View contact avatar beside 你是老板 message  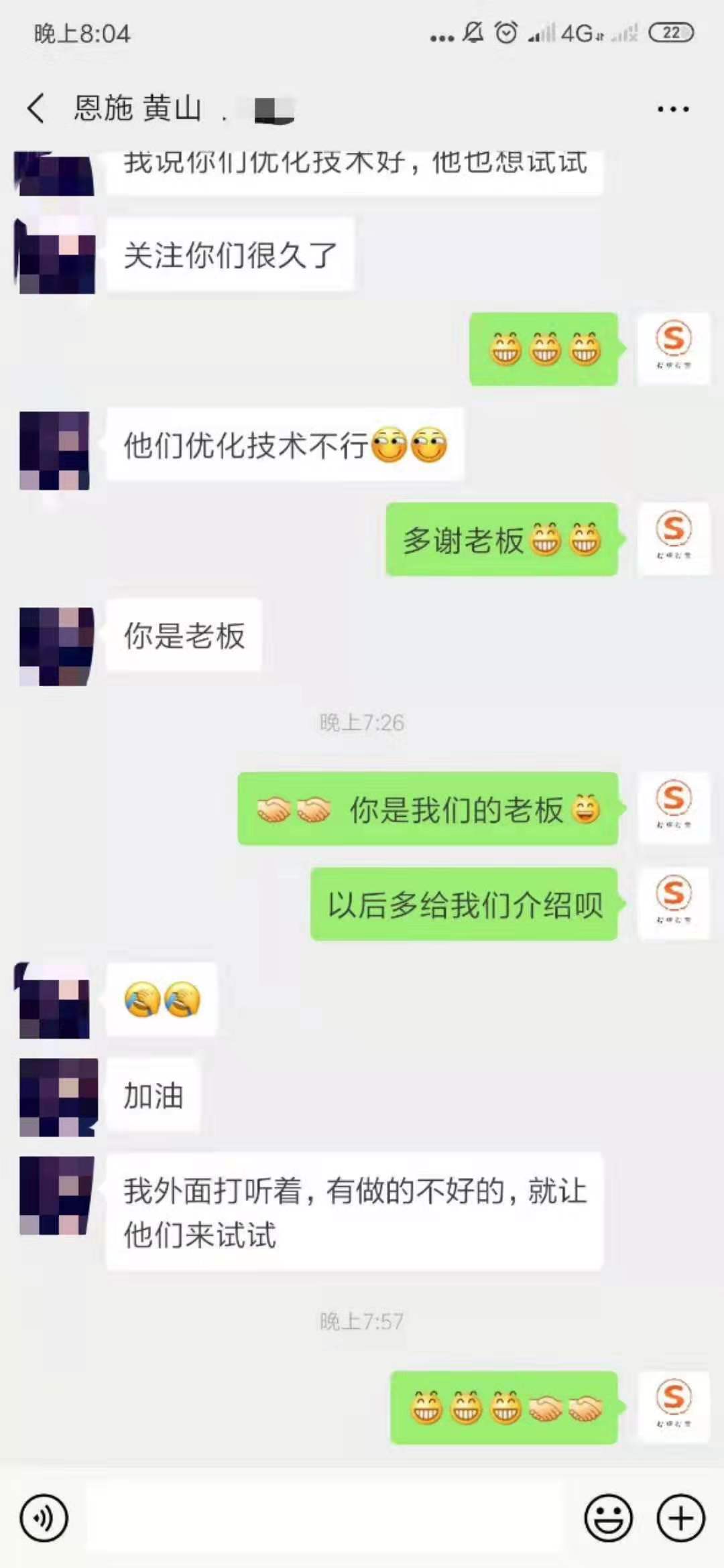[56, 645]
